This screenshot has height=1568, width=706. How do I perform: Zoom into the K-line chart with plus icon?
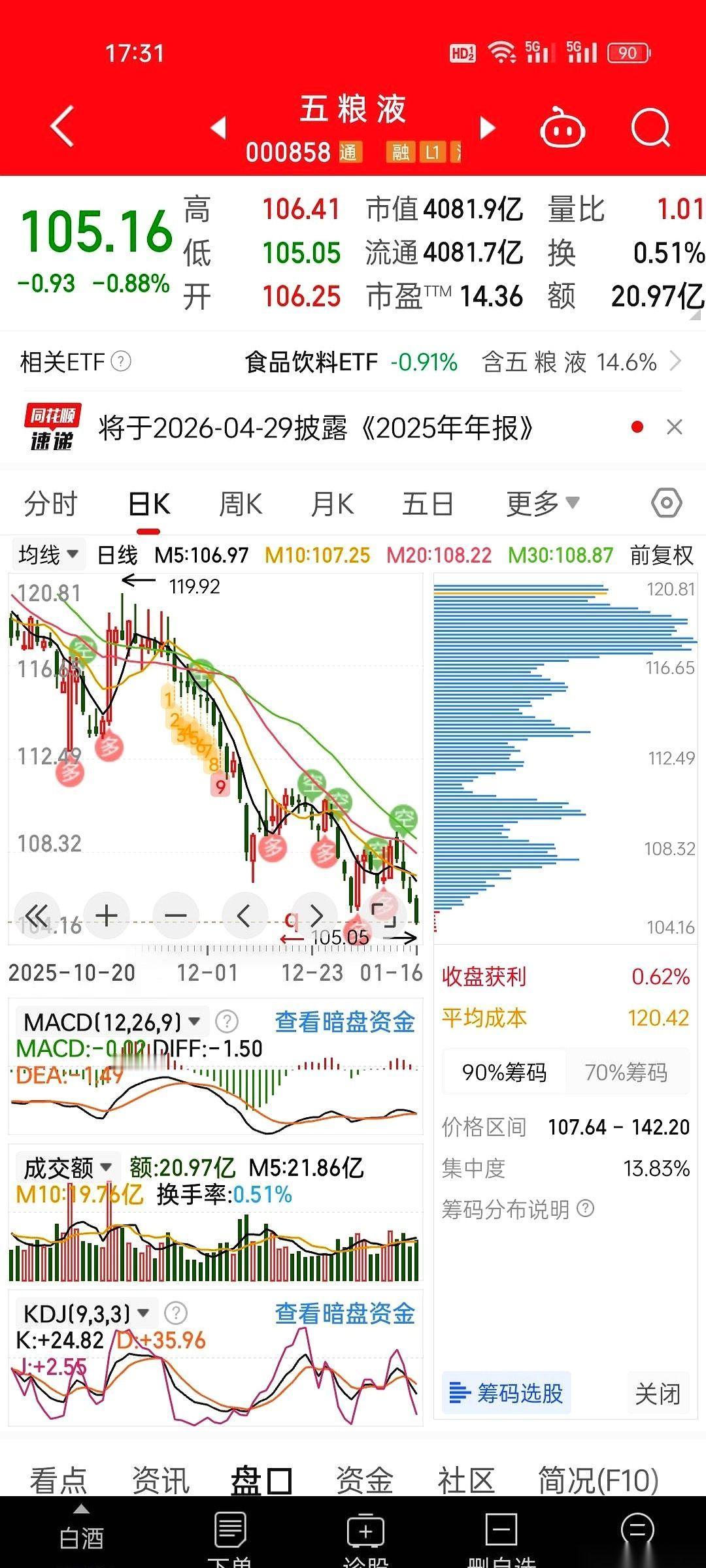[x=107, y=915]
